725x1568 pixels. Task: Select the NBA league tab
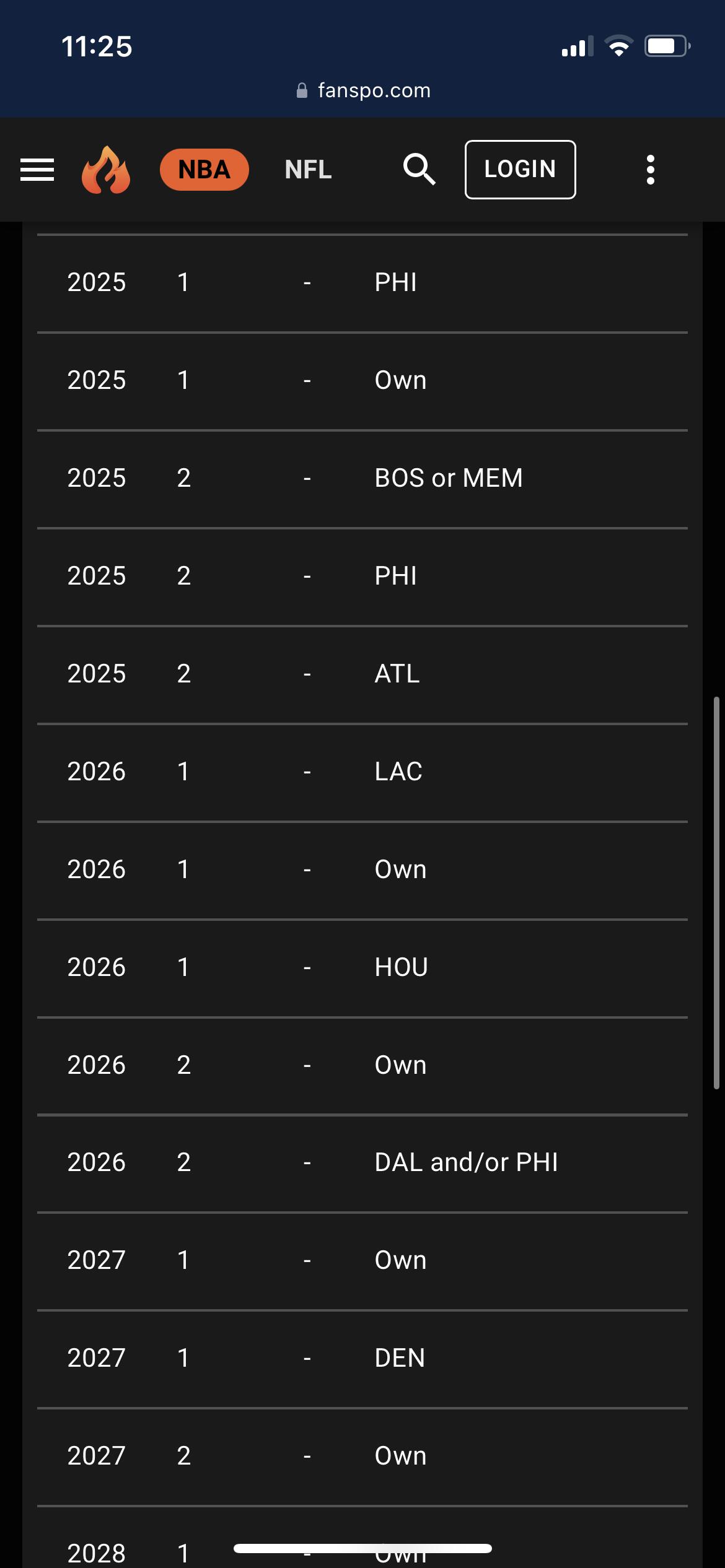pos(204,170)
